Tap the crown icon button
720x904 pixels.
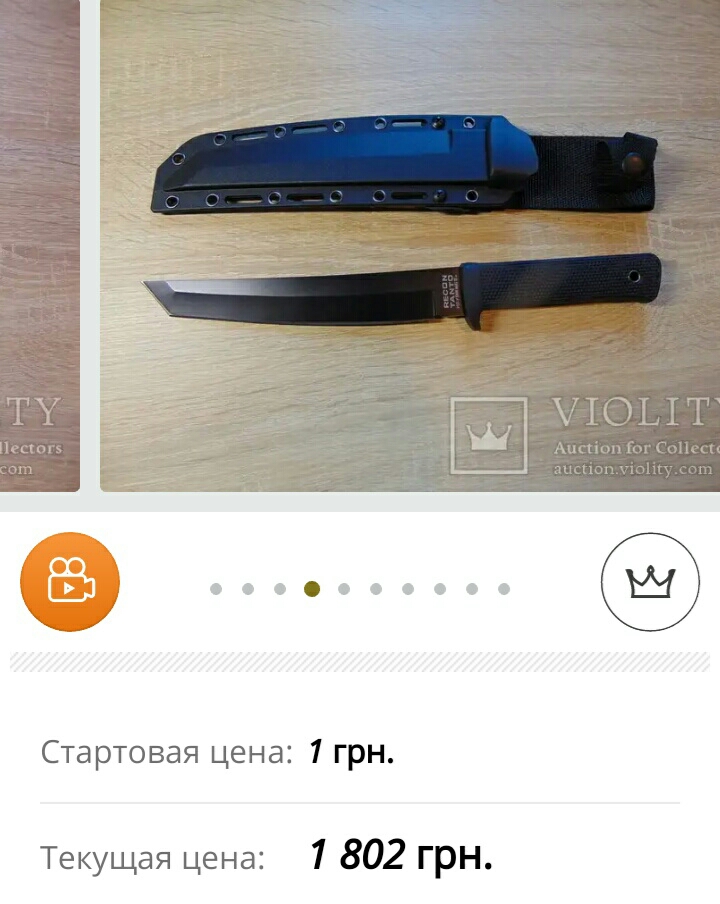click(650, 582)
